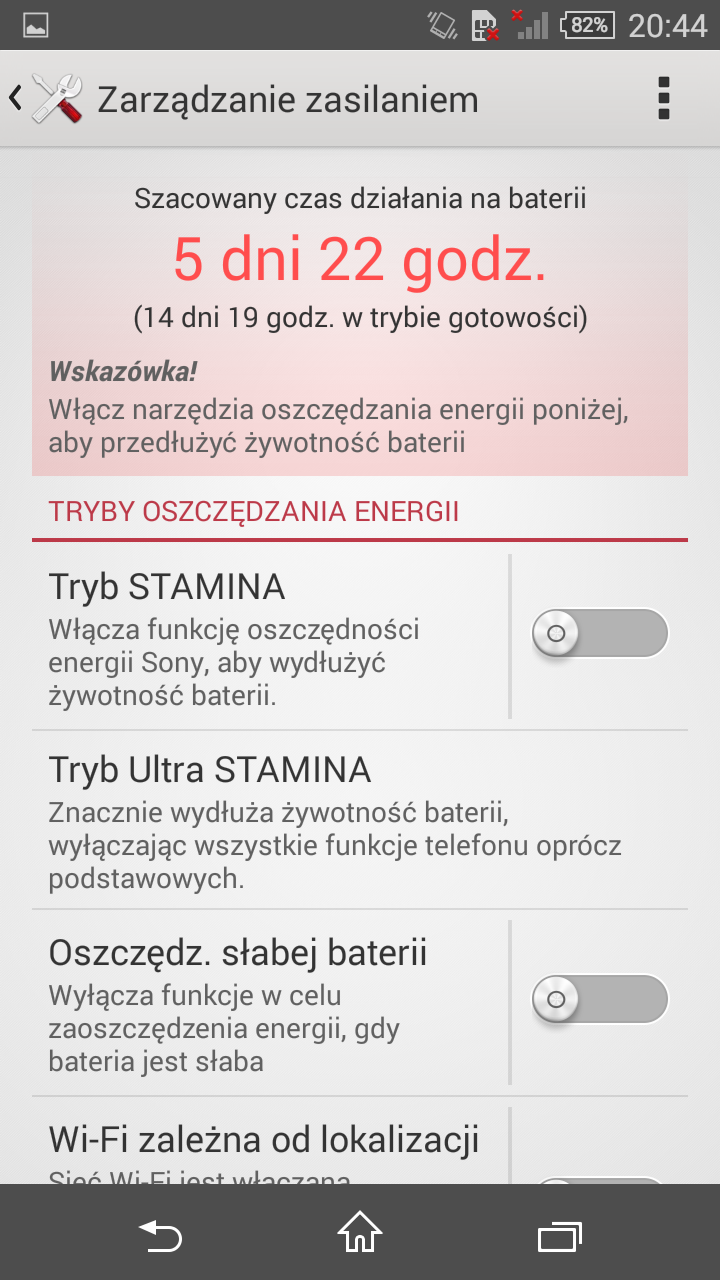Turn on Oszczędz. słabej baterii switch
Screen dimensions: 720x1280
(x=600, y=999)
